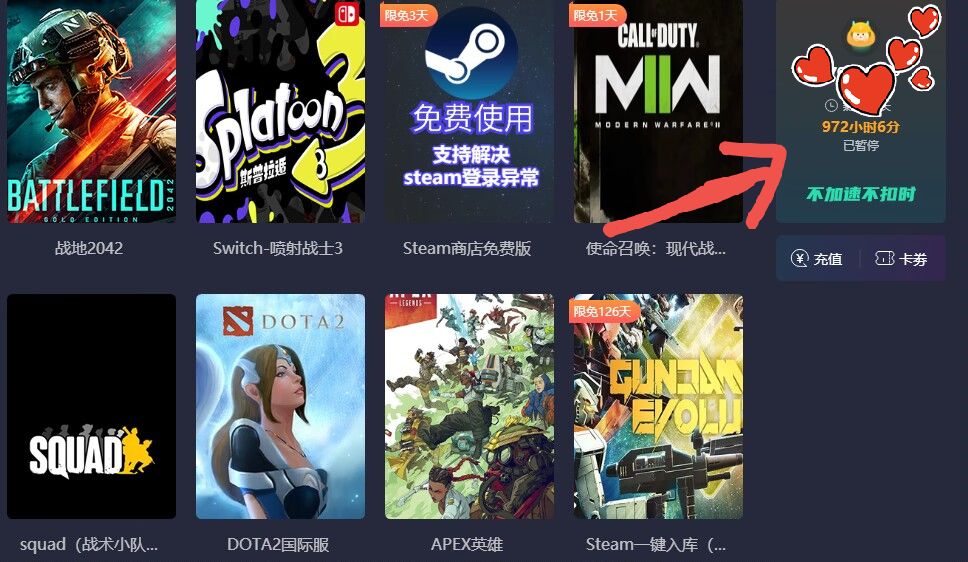Open Steam商店免费版 tile

point(469,110)
